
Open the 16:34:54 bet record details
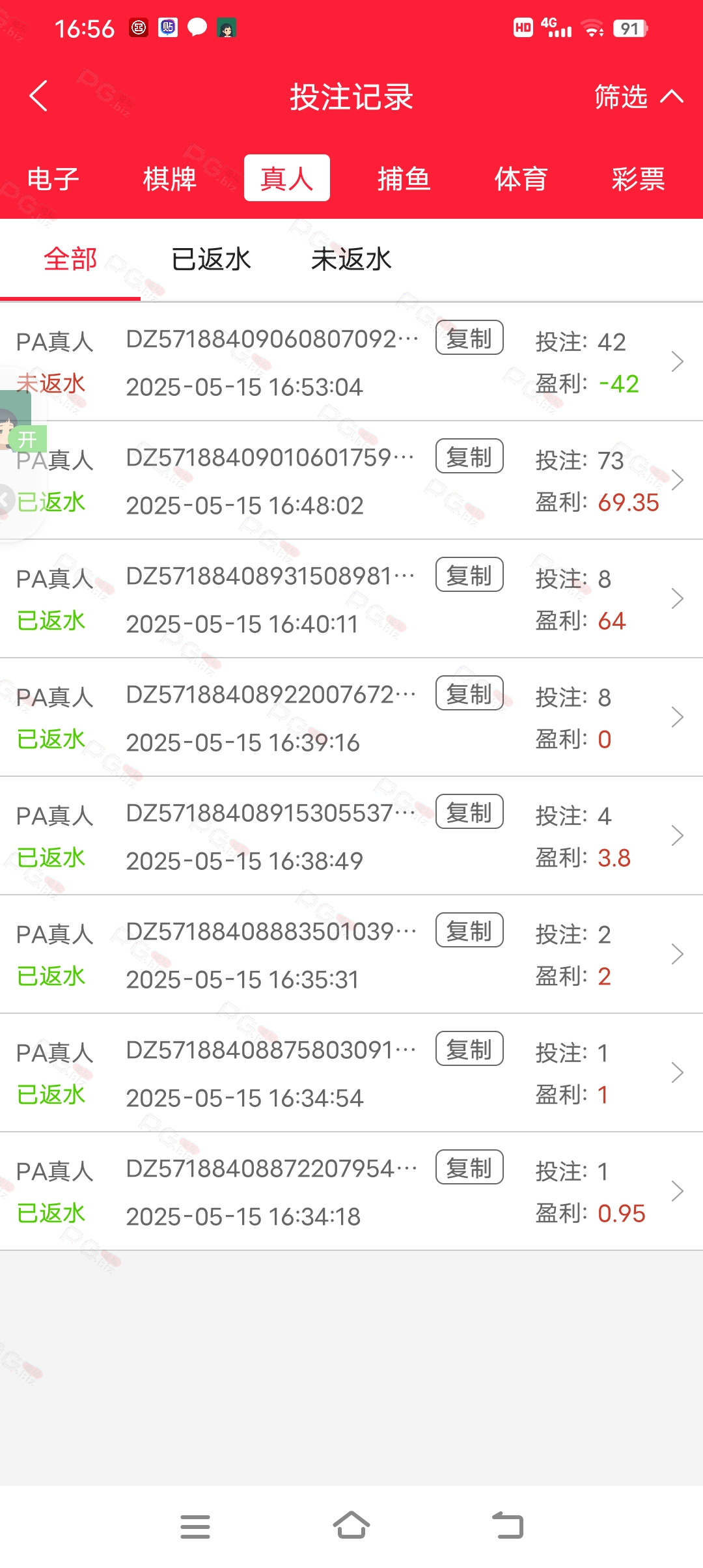pyautogui.click(x=351, y=1073)
